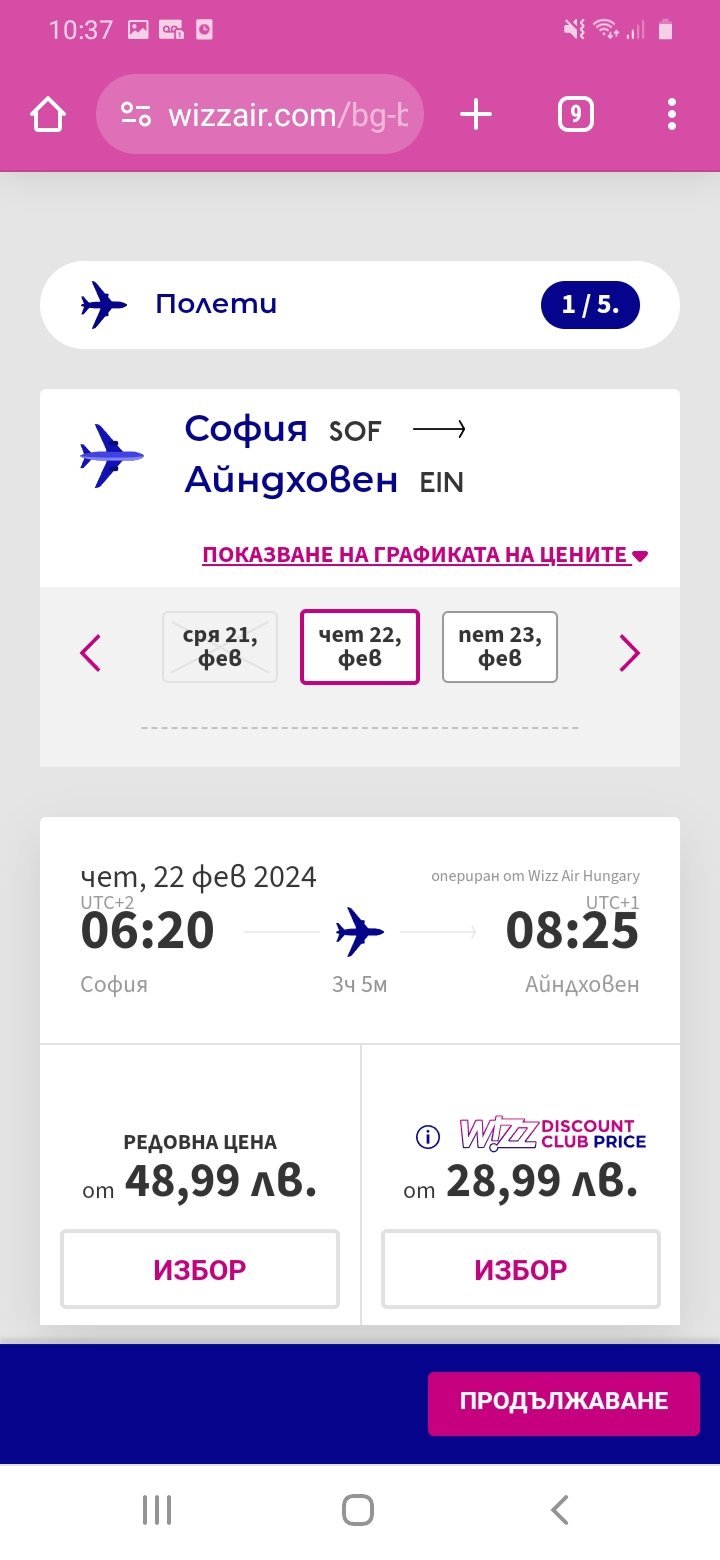Show the open tabs switcher
Screen dimensions: 720x1560
coord(575,115)
